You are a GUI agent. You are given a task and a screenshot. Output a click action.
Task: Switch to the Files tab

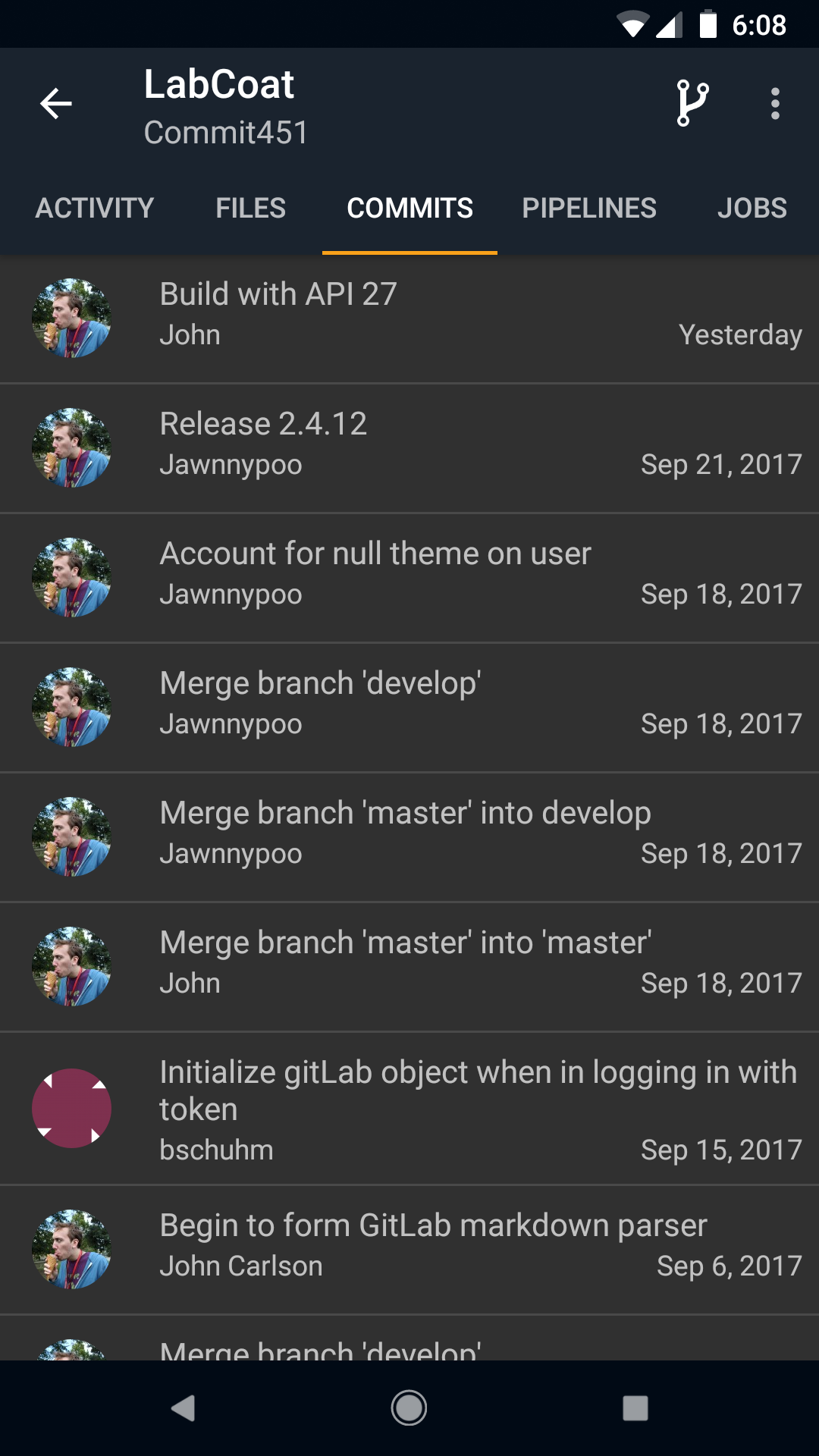pos(250,209)
